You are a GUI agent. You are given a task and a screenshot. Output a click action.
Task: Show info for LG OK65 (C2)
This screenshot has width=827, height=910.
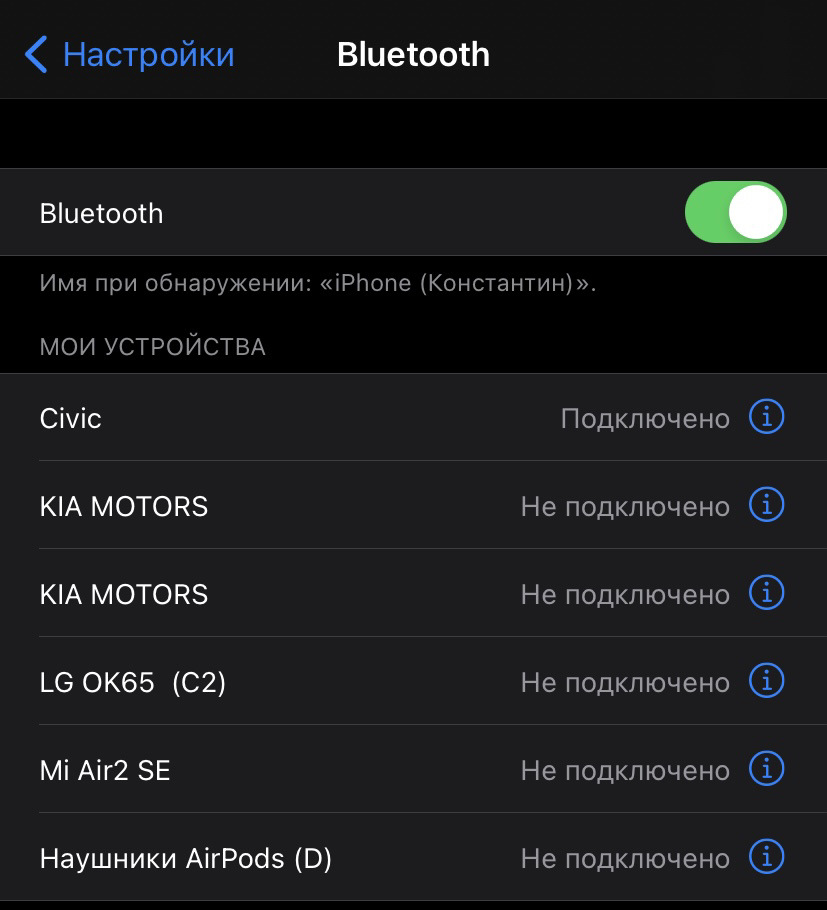(x=767, y=681)
